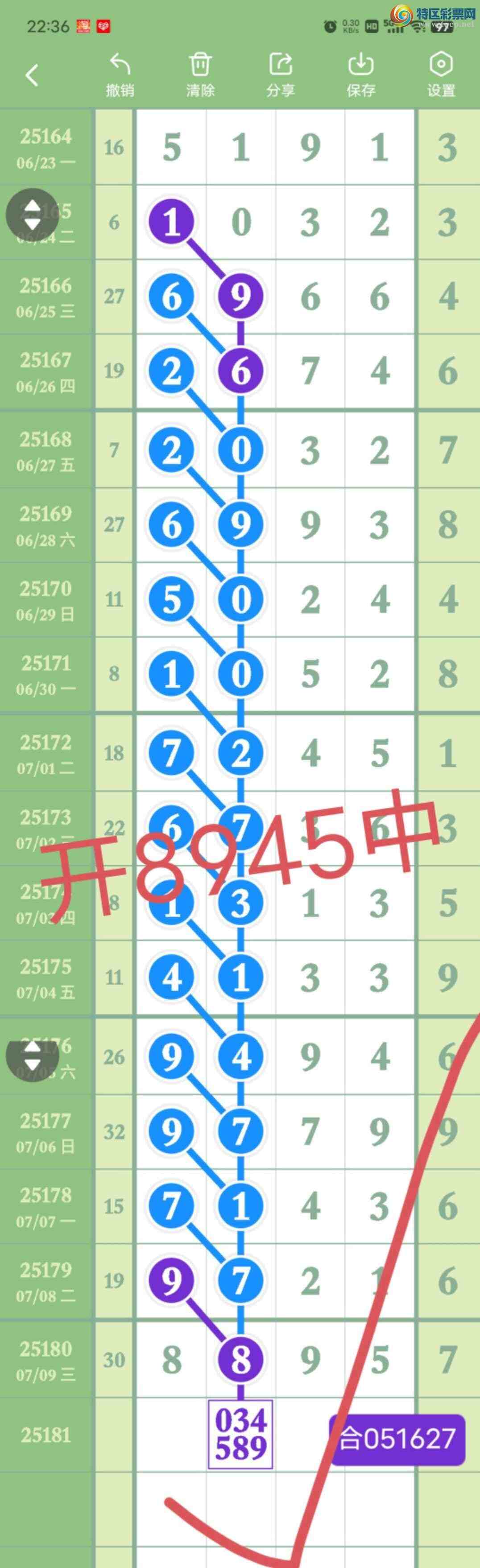Save the chart with 保存
The width and height of the screenshot is (480, 1568).
coord(360,75)
